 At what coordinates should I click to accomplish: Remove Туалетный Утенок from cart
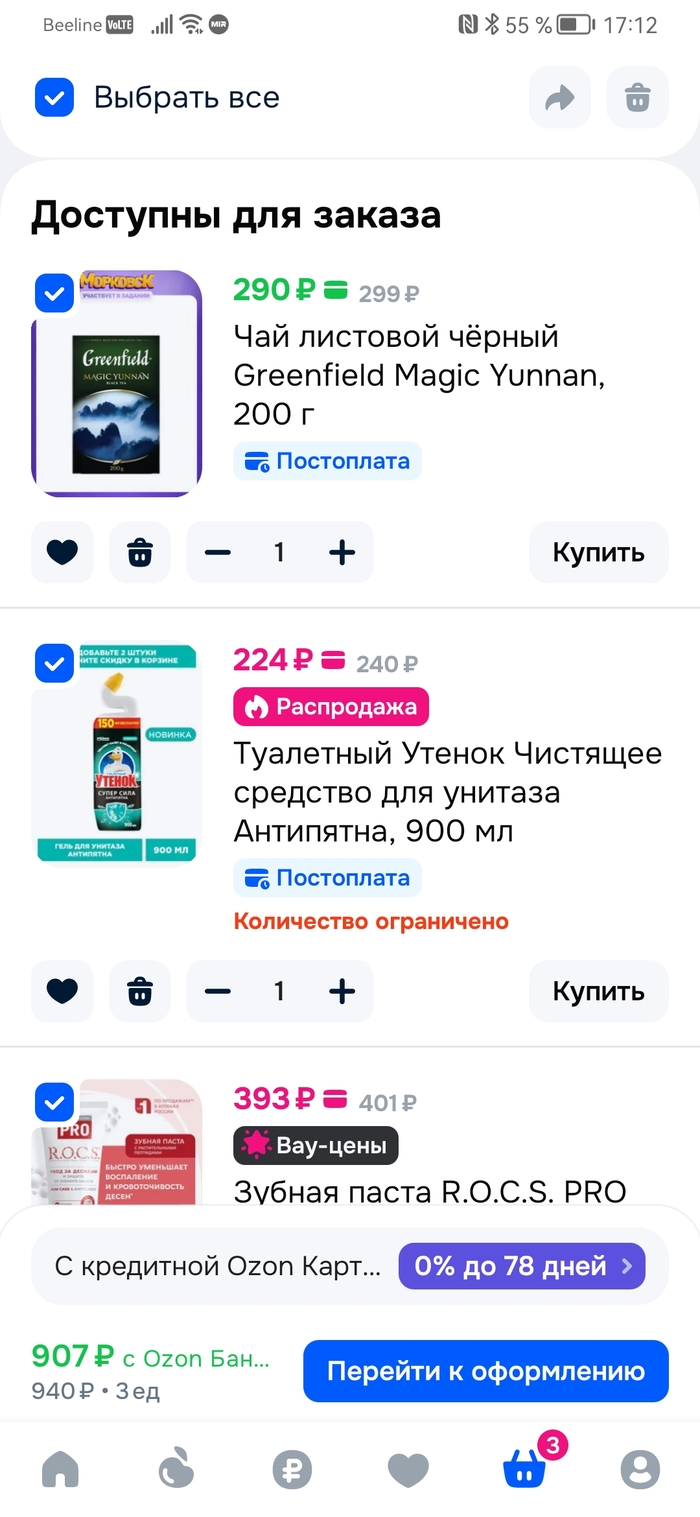140,991
